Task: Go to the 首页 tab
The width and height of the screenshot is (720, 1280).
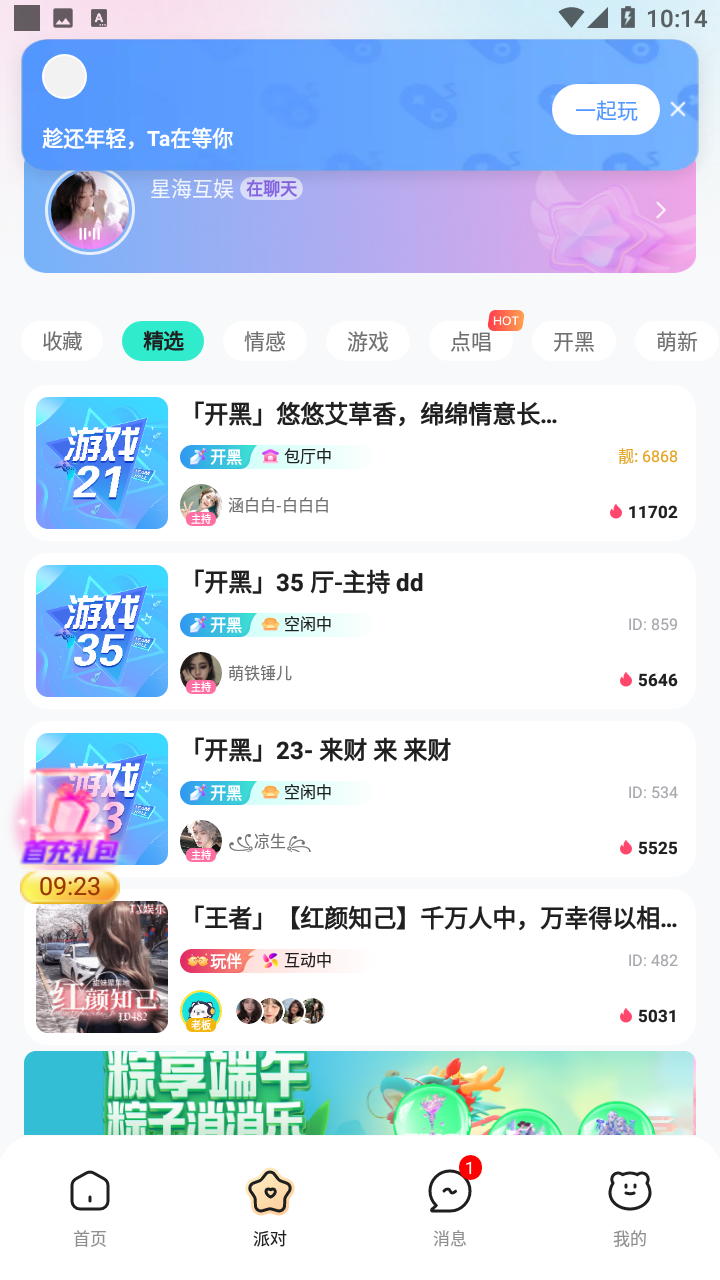Action: (x=90, y=1208)
